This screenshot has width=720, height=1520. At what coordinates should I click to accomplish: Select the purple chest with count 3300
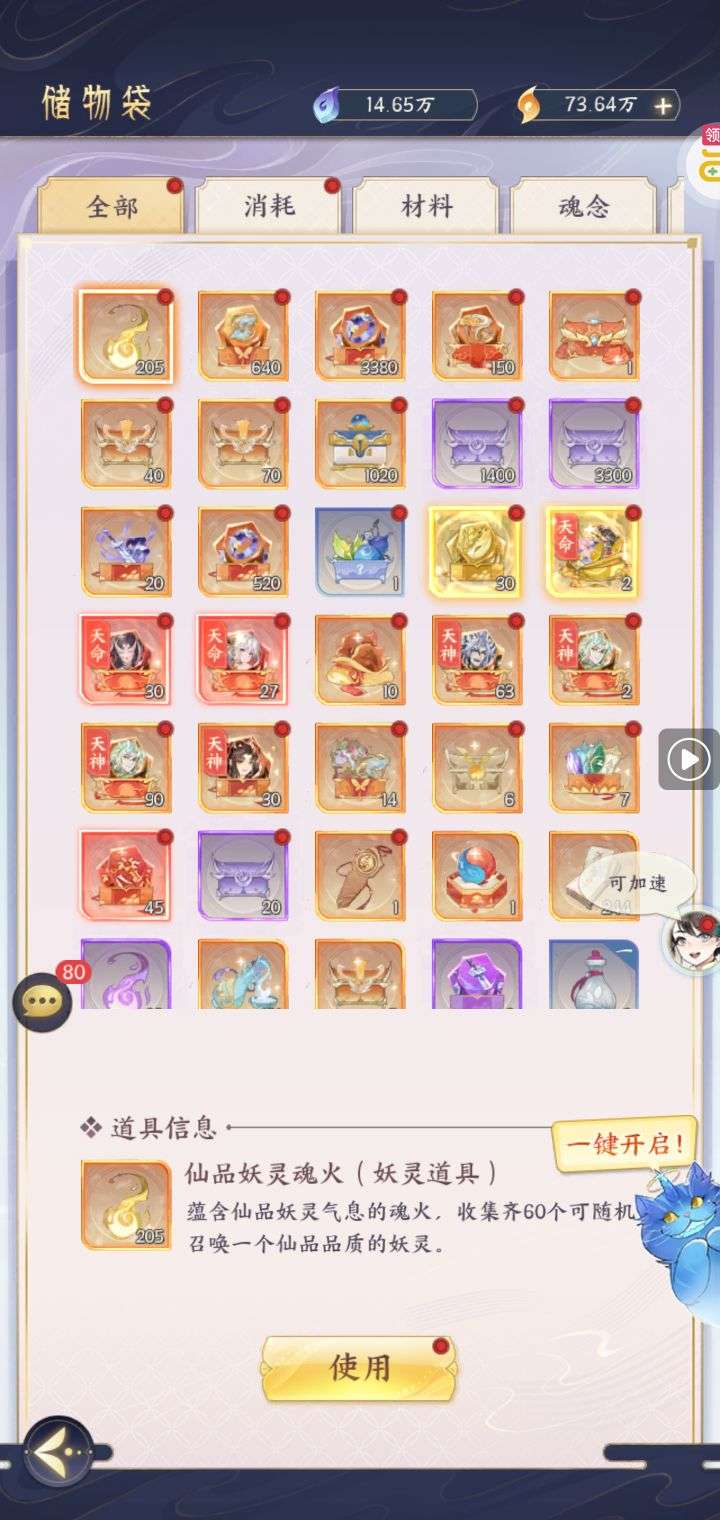[594, 444]
